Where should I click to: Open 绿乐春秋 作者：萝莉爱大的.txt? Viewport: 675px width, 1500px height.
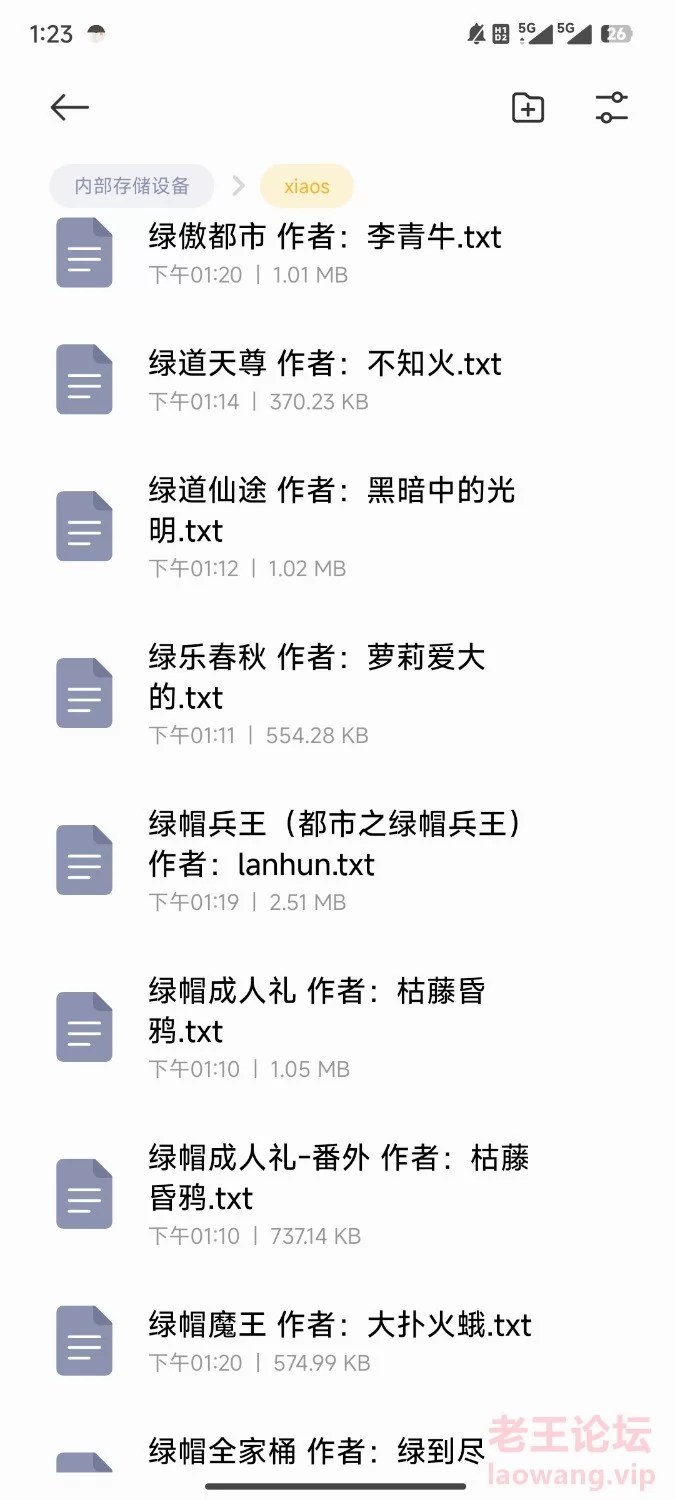(338, 693)
